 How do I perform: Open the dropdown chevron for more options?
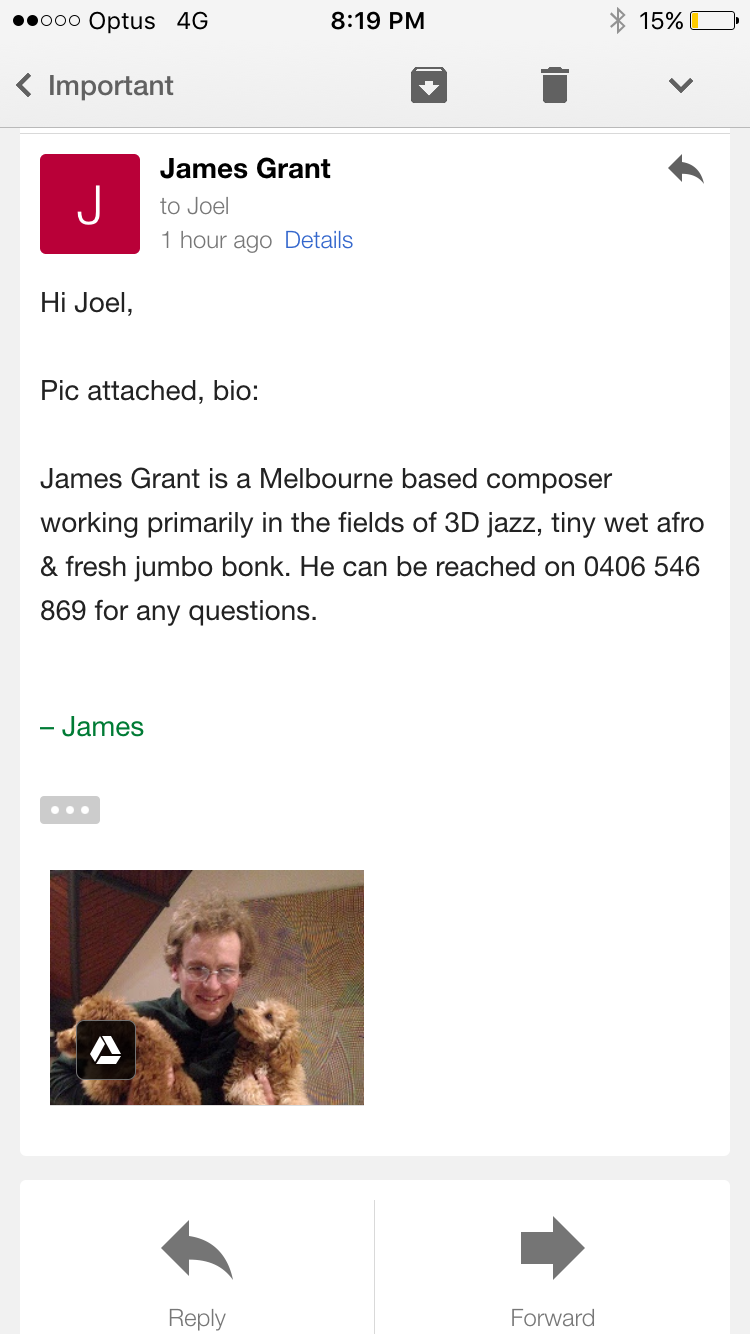pos(681,86)
